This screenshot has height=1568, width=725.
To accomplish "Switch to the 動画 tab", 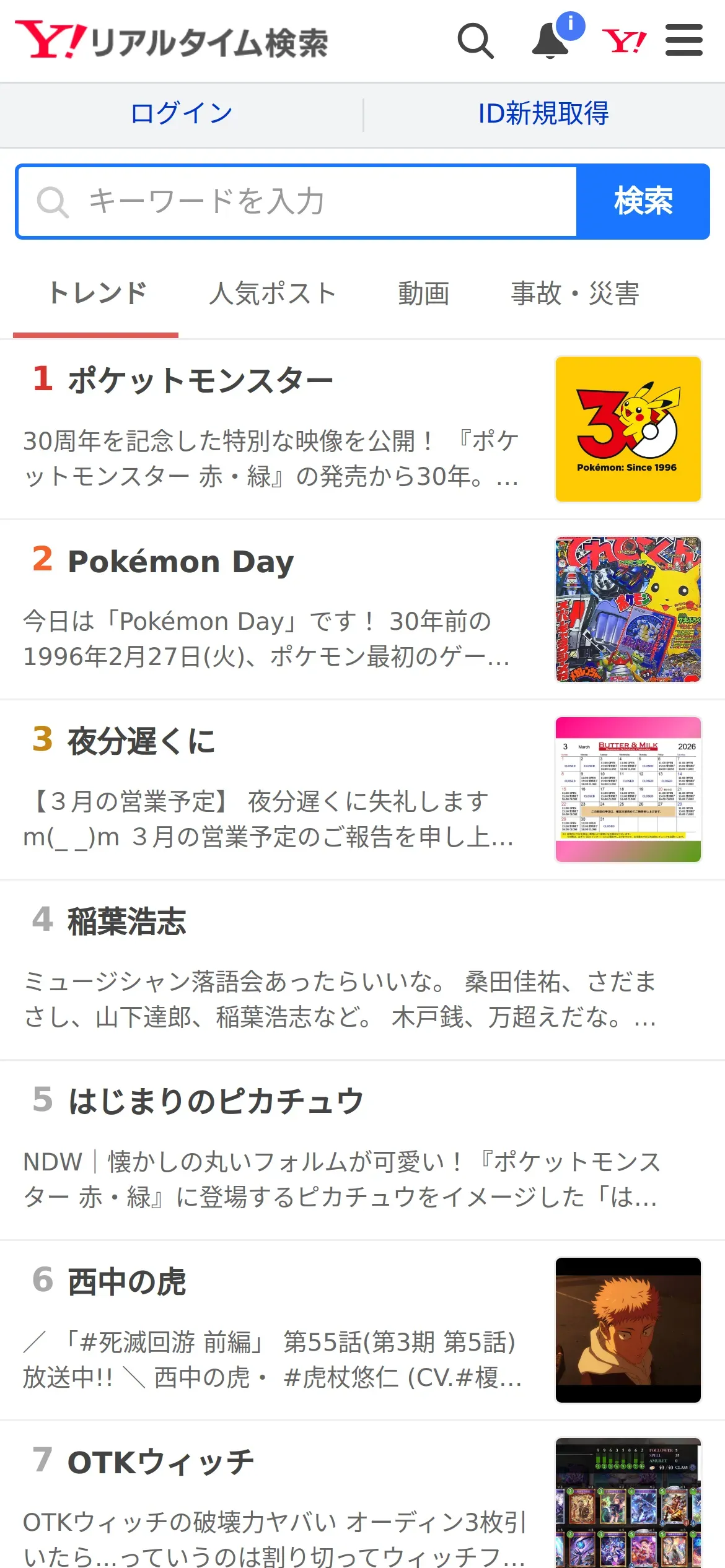I will click(424, 294).
